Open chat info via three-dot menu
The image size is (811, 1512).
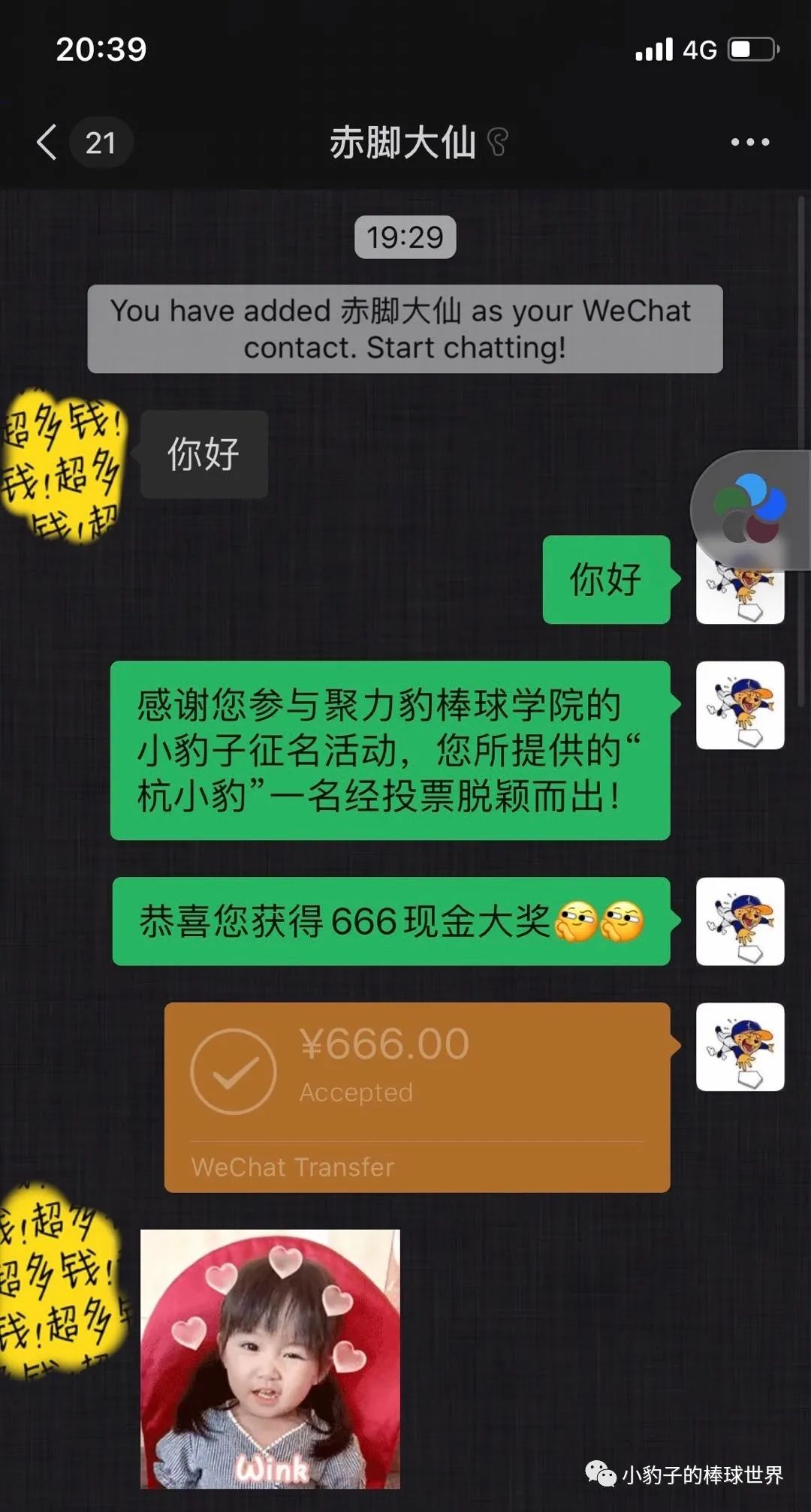click(x=749, y=142)
